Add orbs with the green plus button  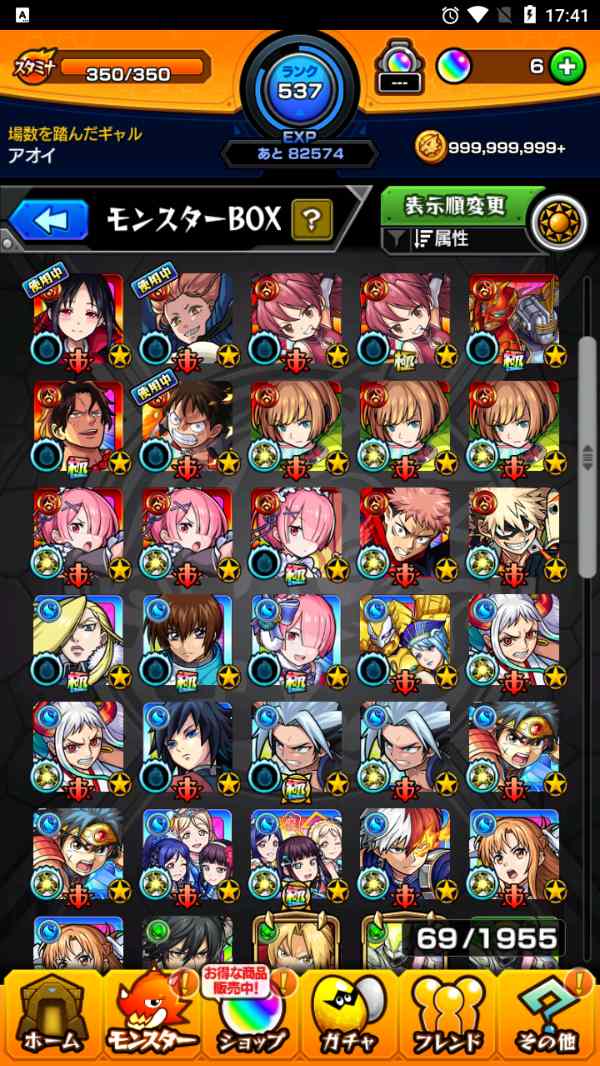(x=567, y=67)
